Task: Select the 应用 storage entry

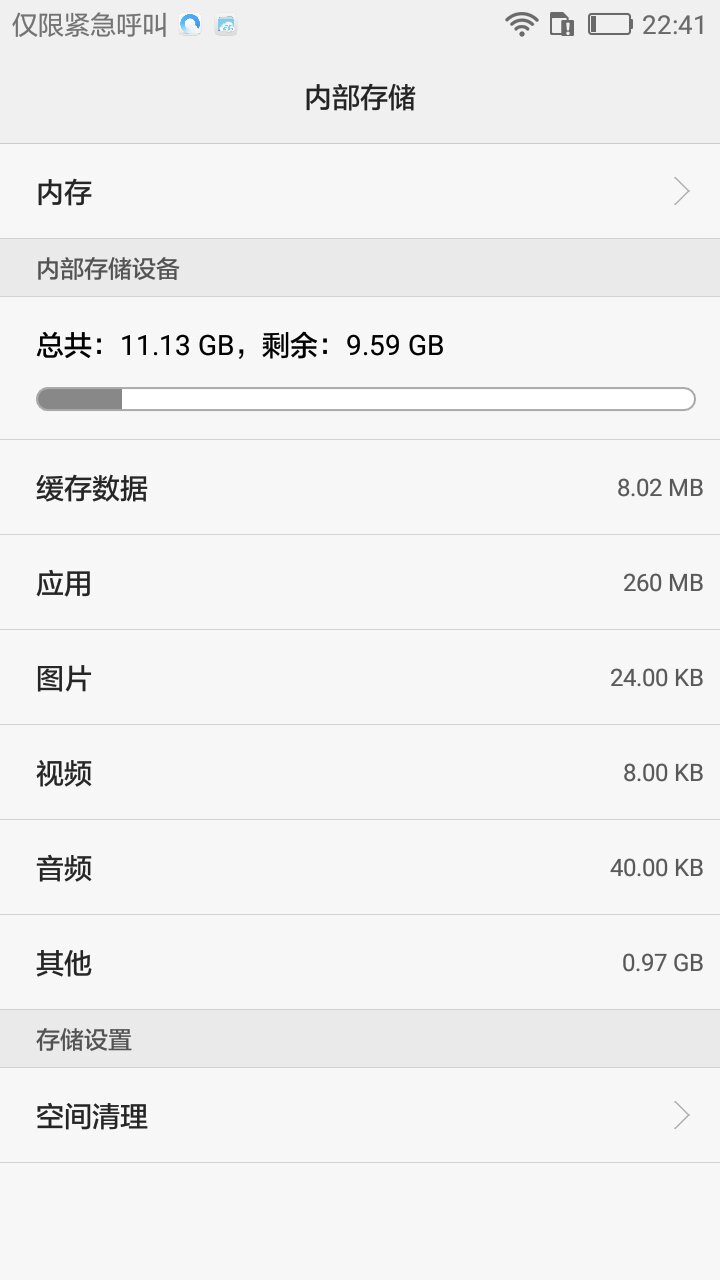Action: click(x=360, y=582)
